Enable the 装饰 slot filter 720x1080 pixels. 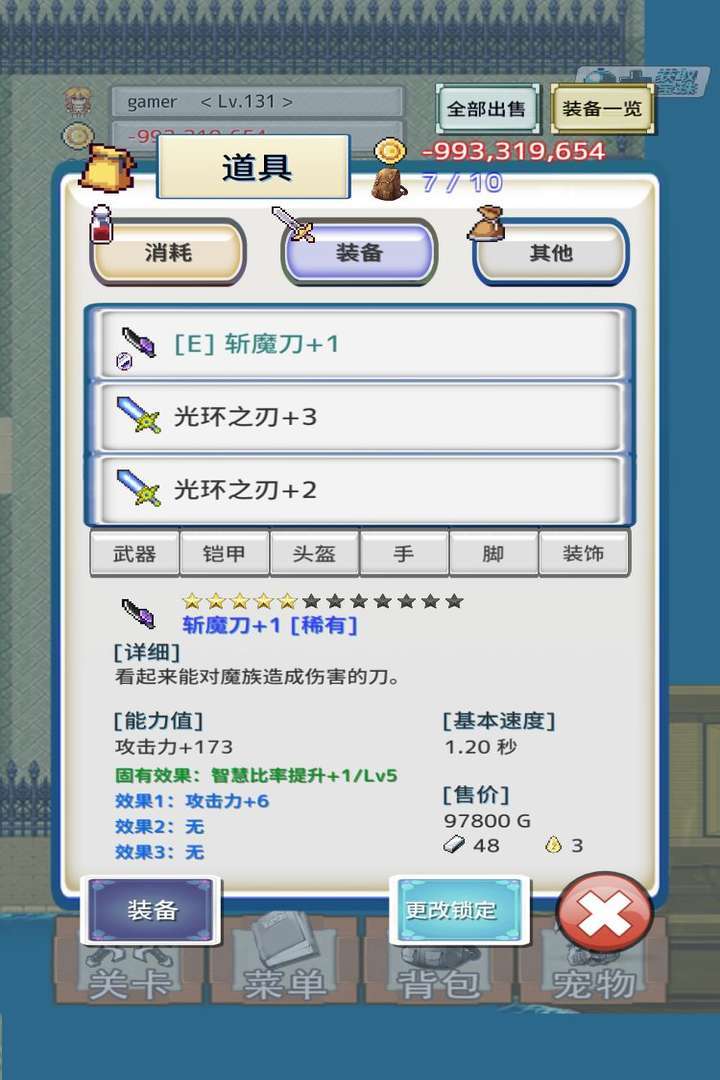584,552
